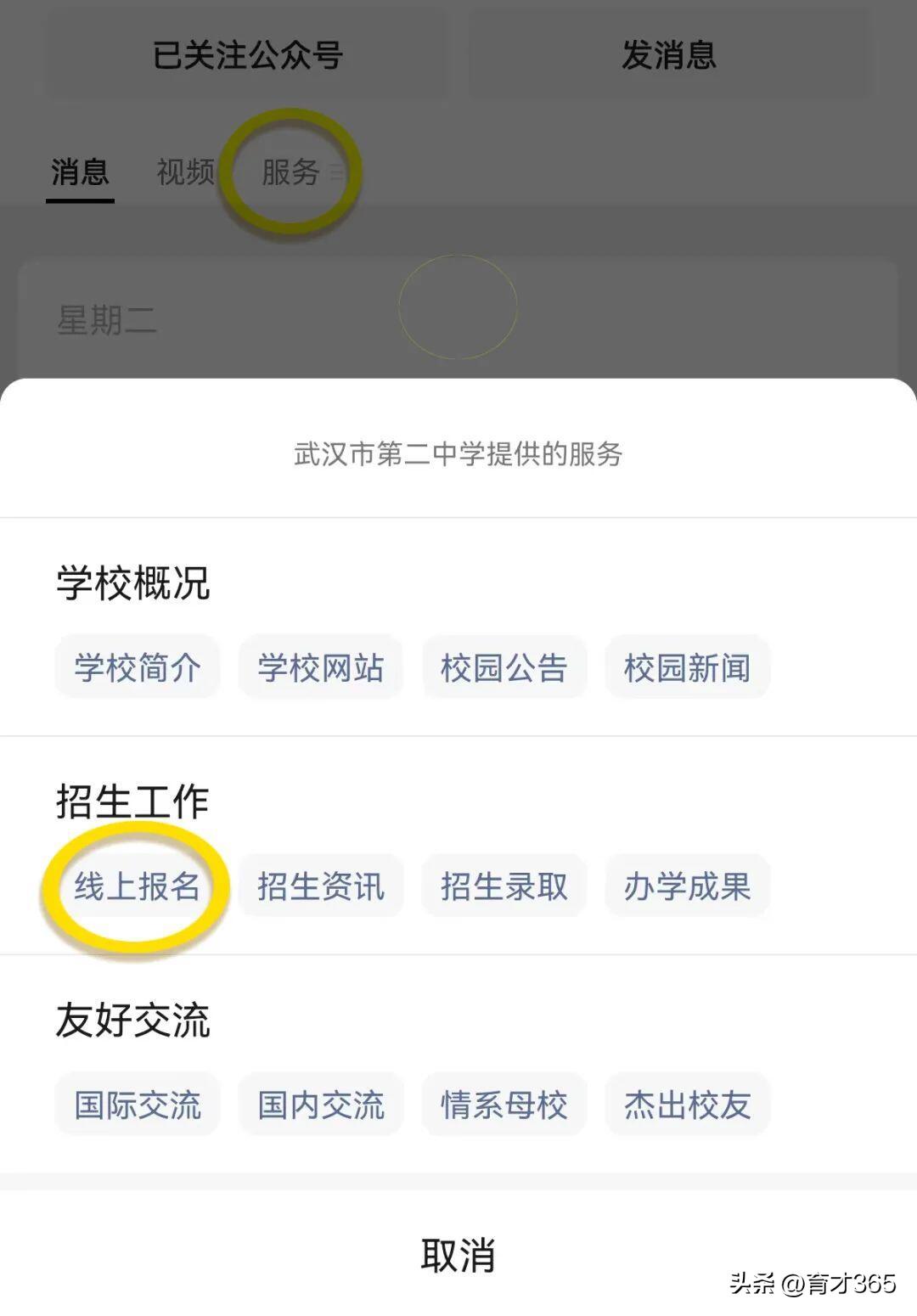Screen dimensions: 917x1316
Task: Visit the 学校网站 school website
Action: [321, 668]
